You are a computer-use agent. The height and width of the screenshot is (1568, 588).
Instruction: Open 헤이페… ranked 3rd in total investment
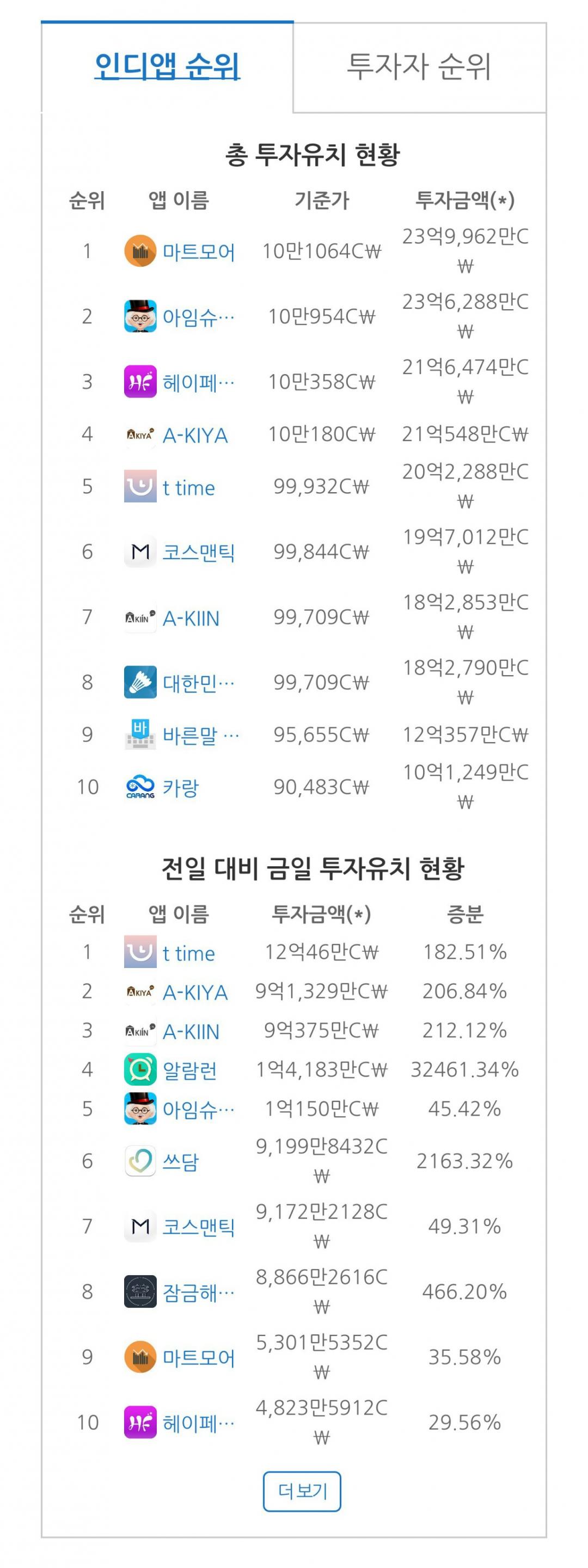[x=198, y=382]
